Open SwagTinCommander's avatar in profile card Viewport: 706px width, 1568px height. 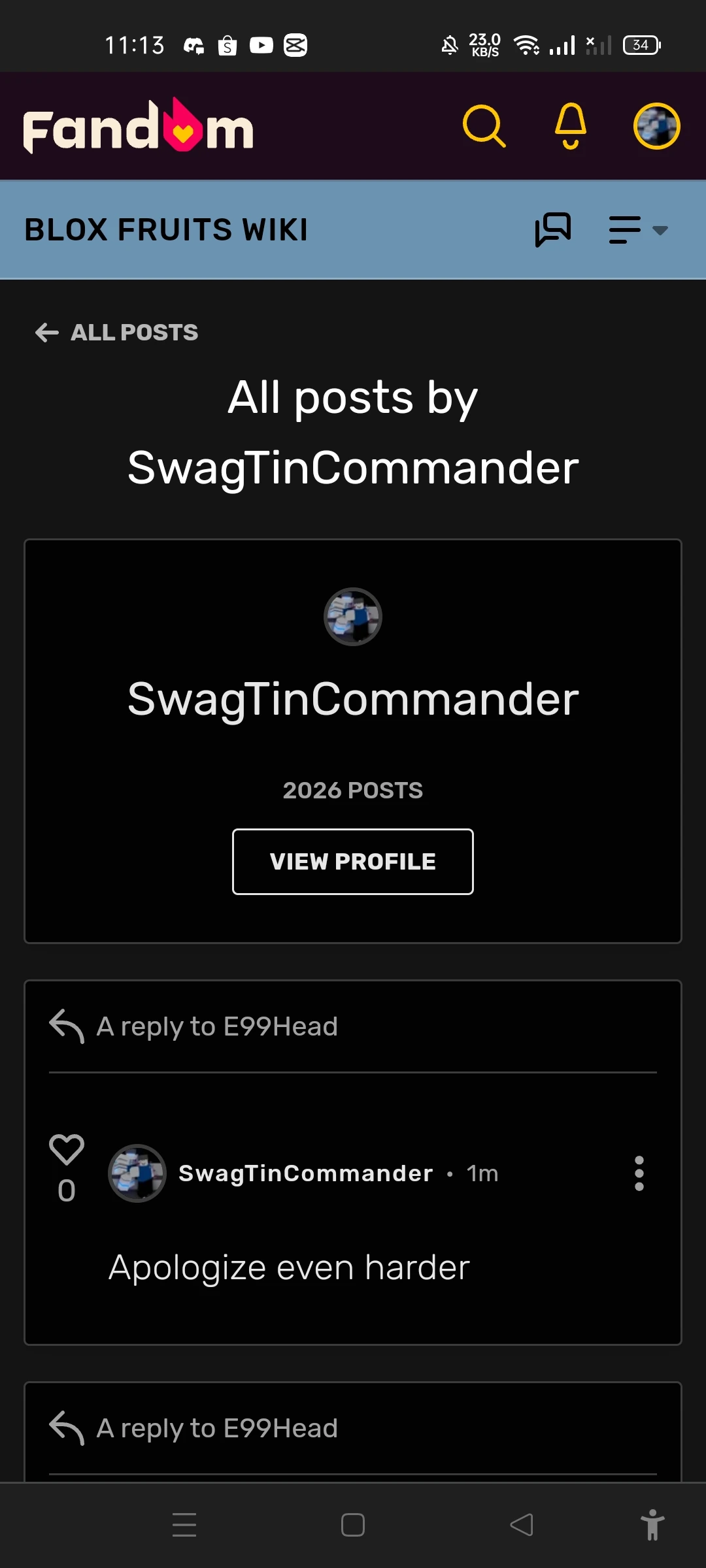353,617
